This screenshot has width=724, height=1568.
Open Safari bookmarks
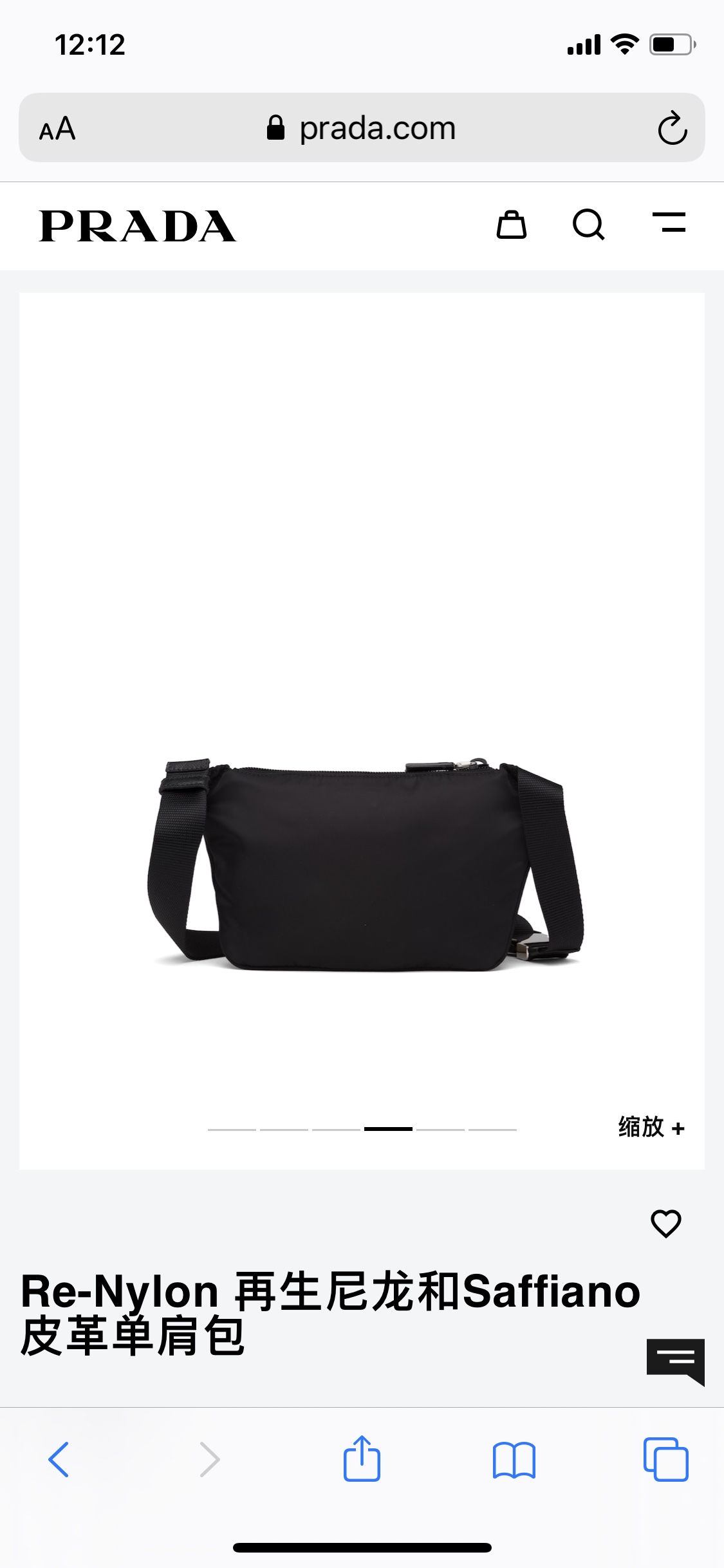click(x=514, y=1459)
